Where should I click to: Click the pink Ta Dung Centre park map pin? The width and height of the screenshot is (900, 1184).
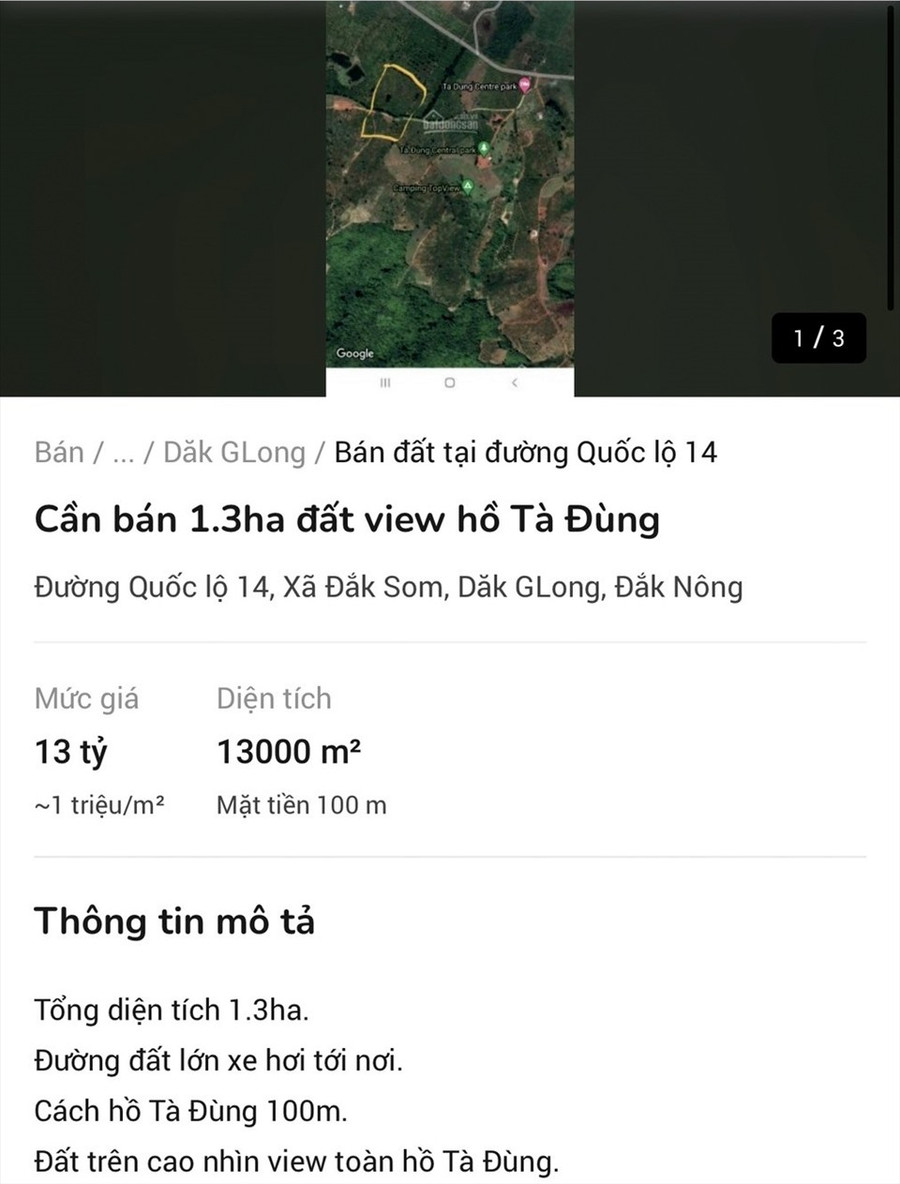(x=525, y=85)
